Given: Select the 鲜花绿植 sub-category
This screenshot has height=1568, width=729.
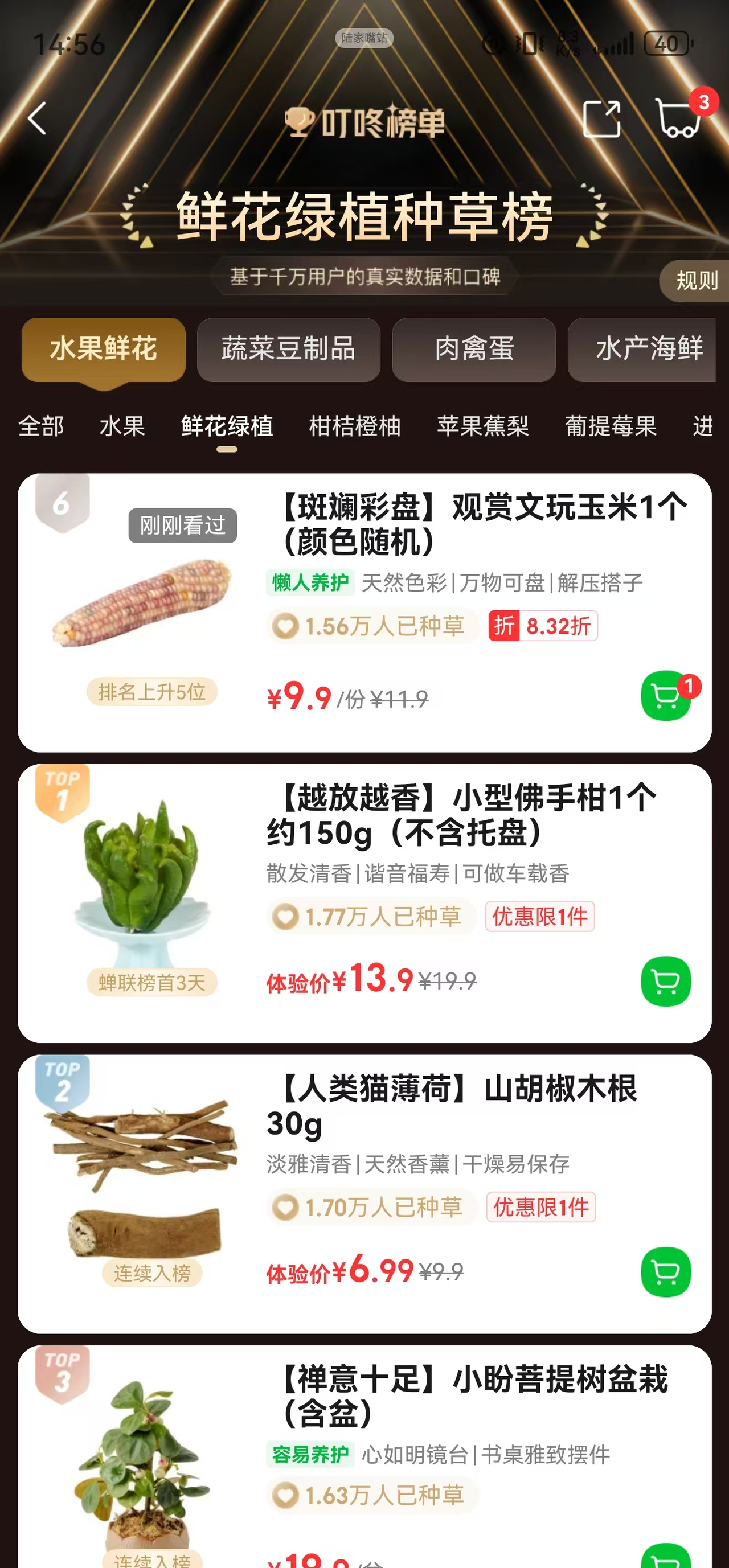Looking at the screenshot, I should [x=227, y=426].
